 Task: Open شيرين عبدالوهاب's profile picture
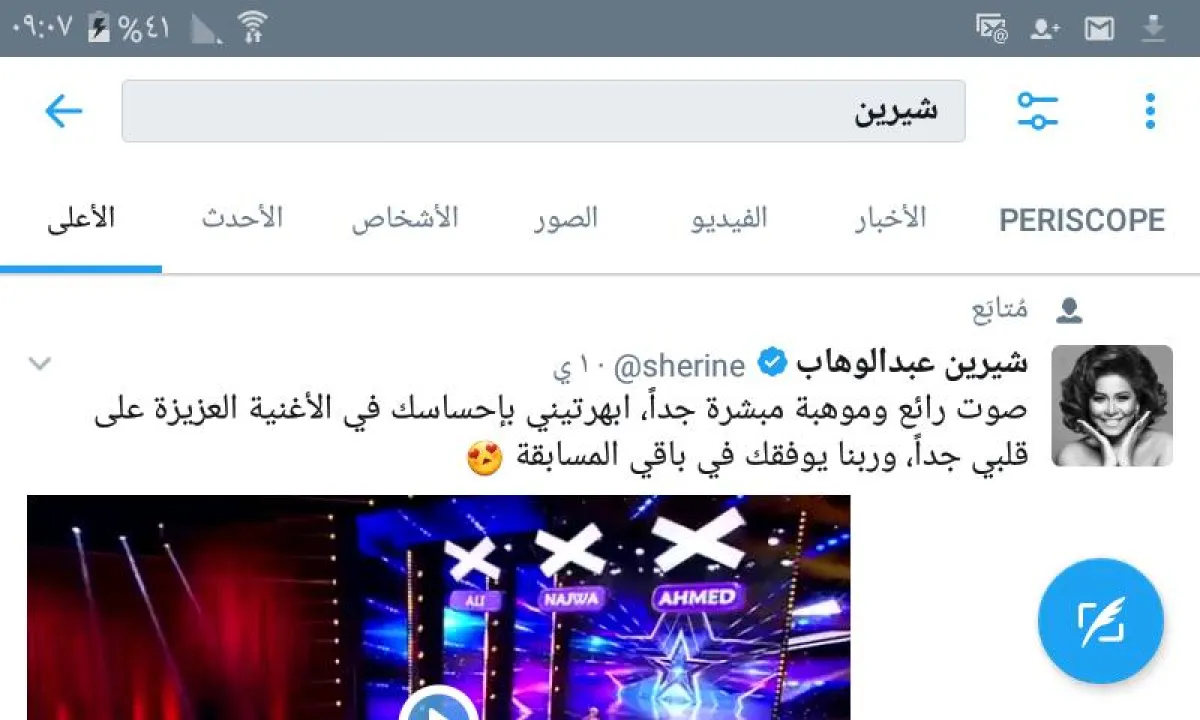[1113, 405]
